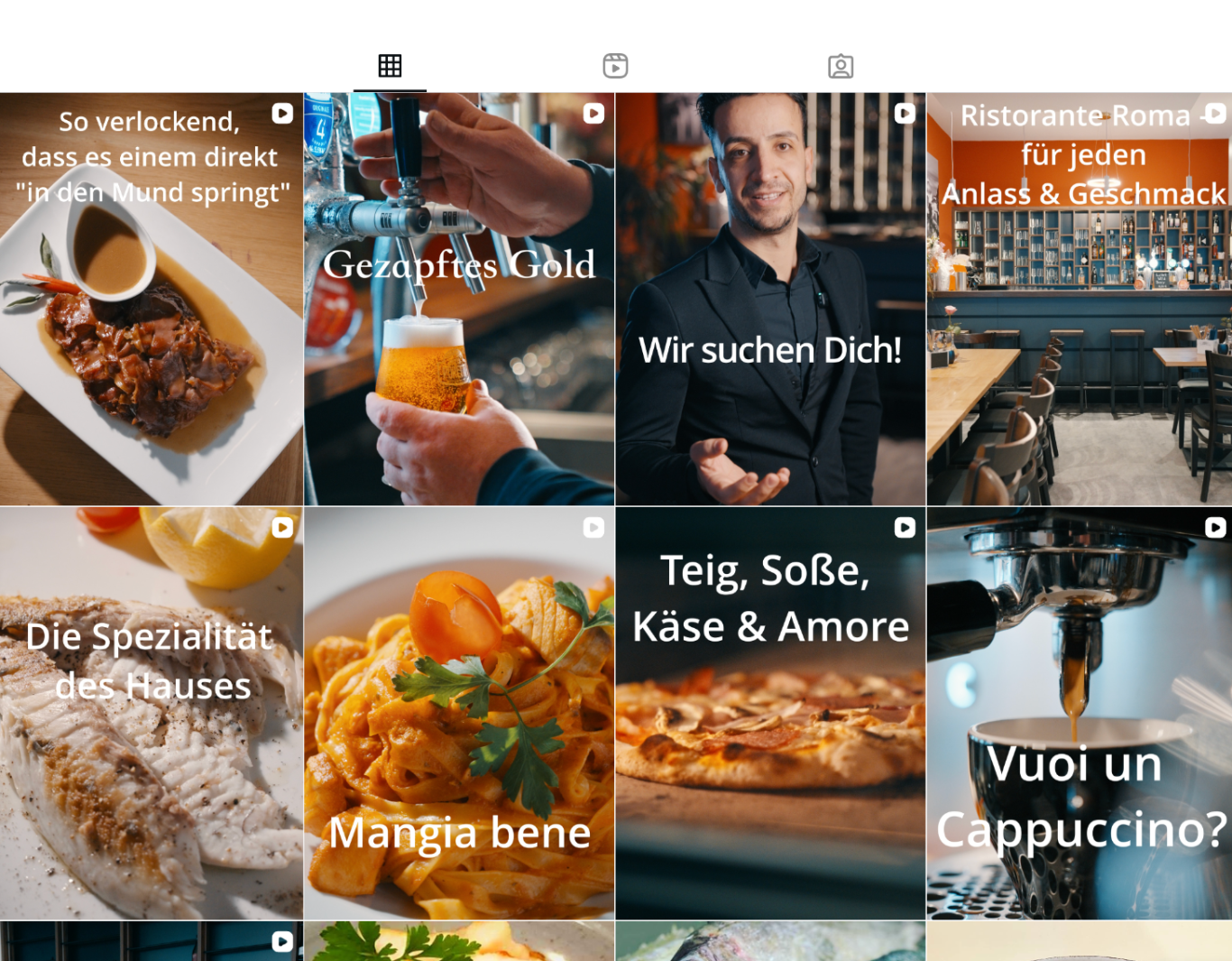The image size is (1232, 961).
Task: Open the 'Ristorante Roma für jeden Anlass' reel
Action: click(x=1080, y=299)
